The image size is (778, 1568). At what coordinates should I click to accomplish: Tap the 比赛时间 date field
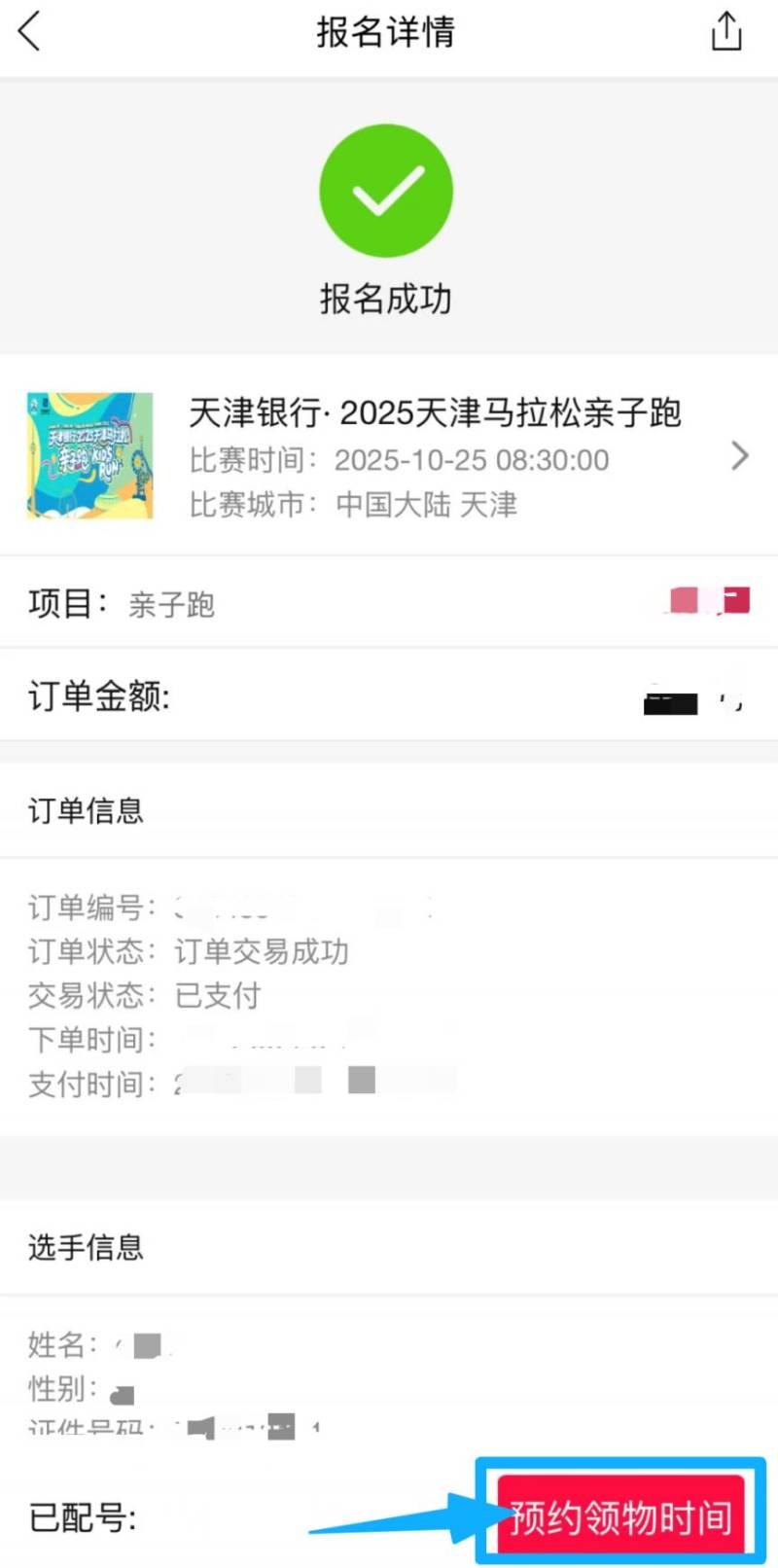pyautogui.click(x=473, y=459)
